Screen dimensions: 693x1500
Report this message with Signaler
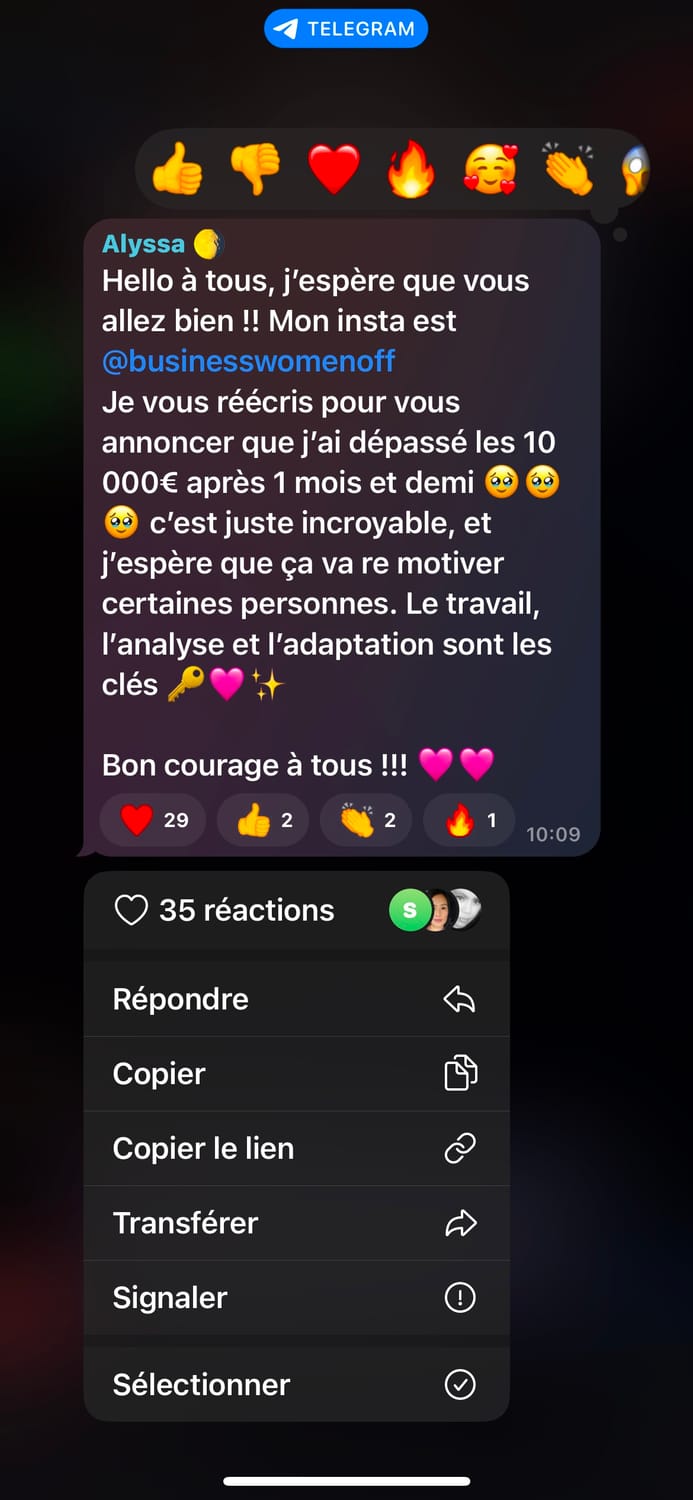[x=296, y=1298]
